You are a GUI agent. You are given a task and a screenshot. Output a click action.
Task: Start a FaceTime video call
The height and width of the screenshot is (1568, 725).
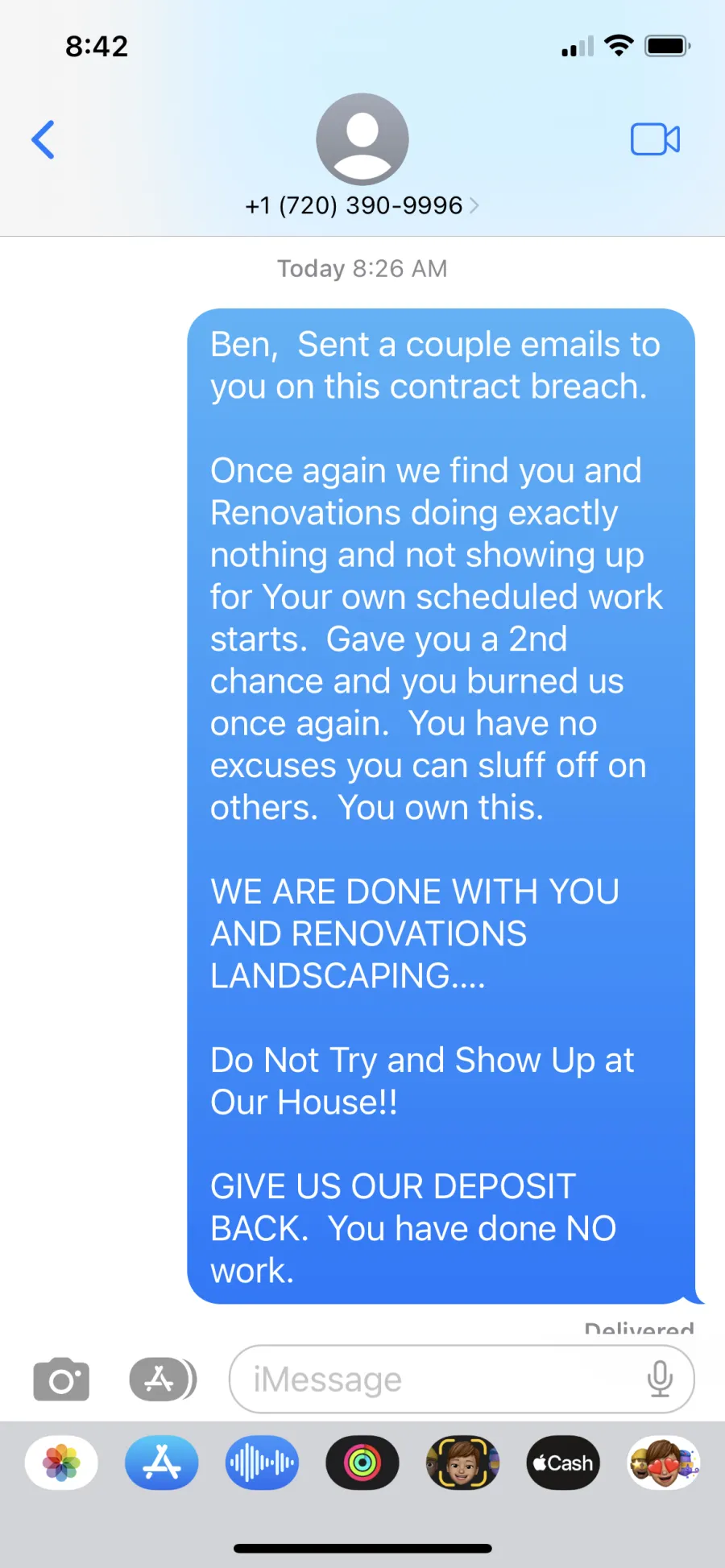654,139
